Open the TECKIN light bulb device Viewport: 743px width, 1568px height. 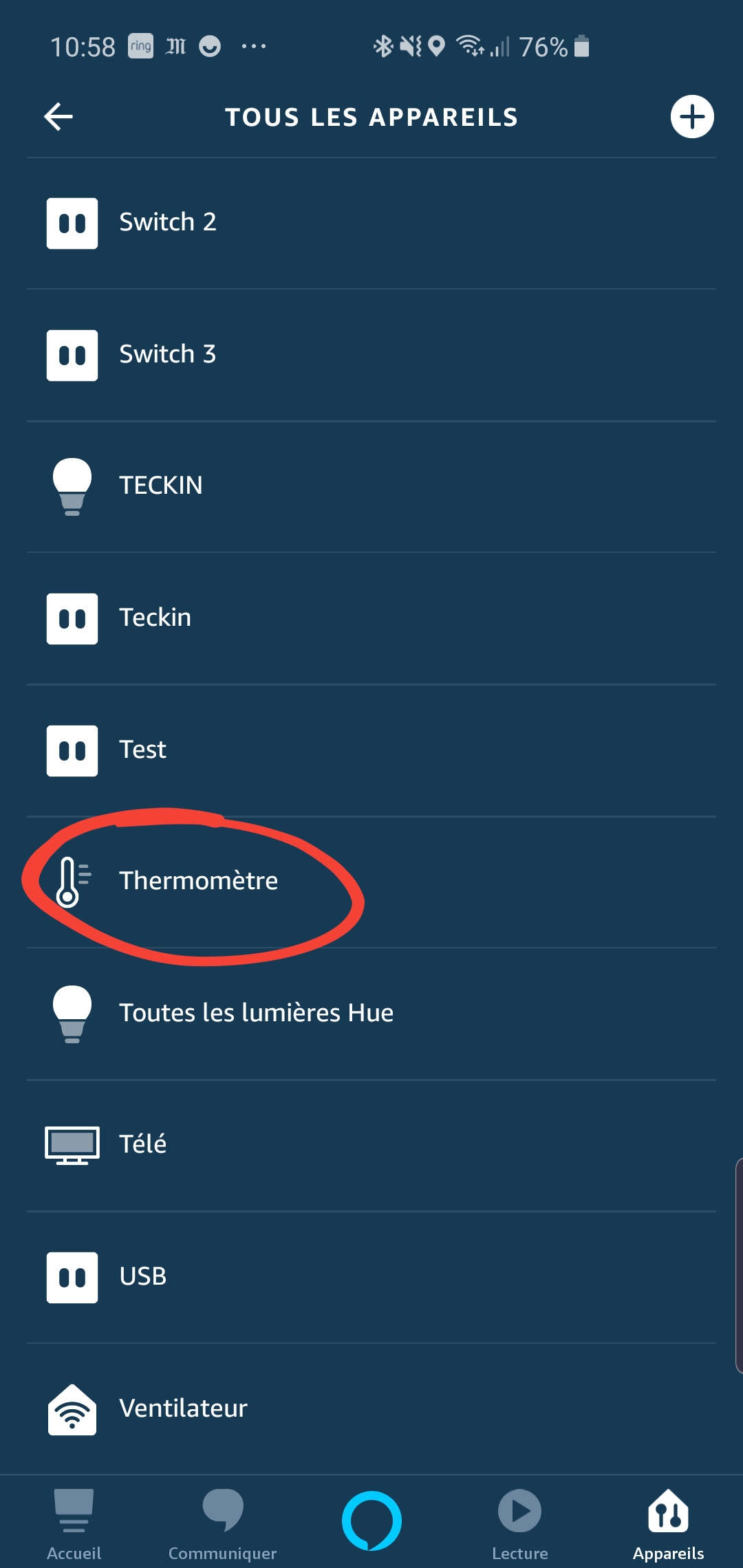click(371, 487)
